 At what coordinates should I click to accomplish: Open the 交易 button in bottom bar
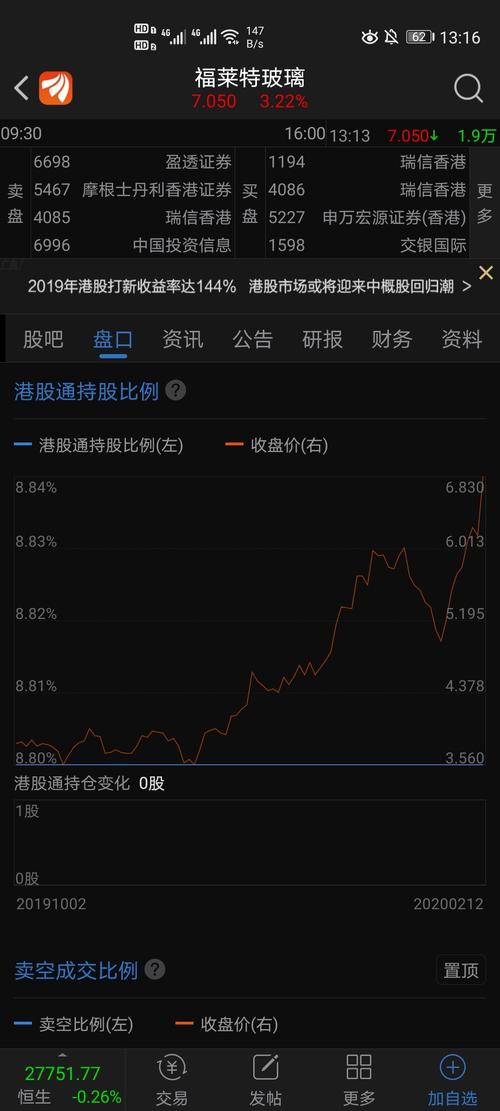[171, 1079]
